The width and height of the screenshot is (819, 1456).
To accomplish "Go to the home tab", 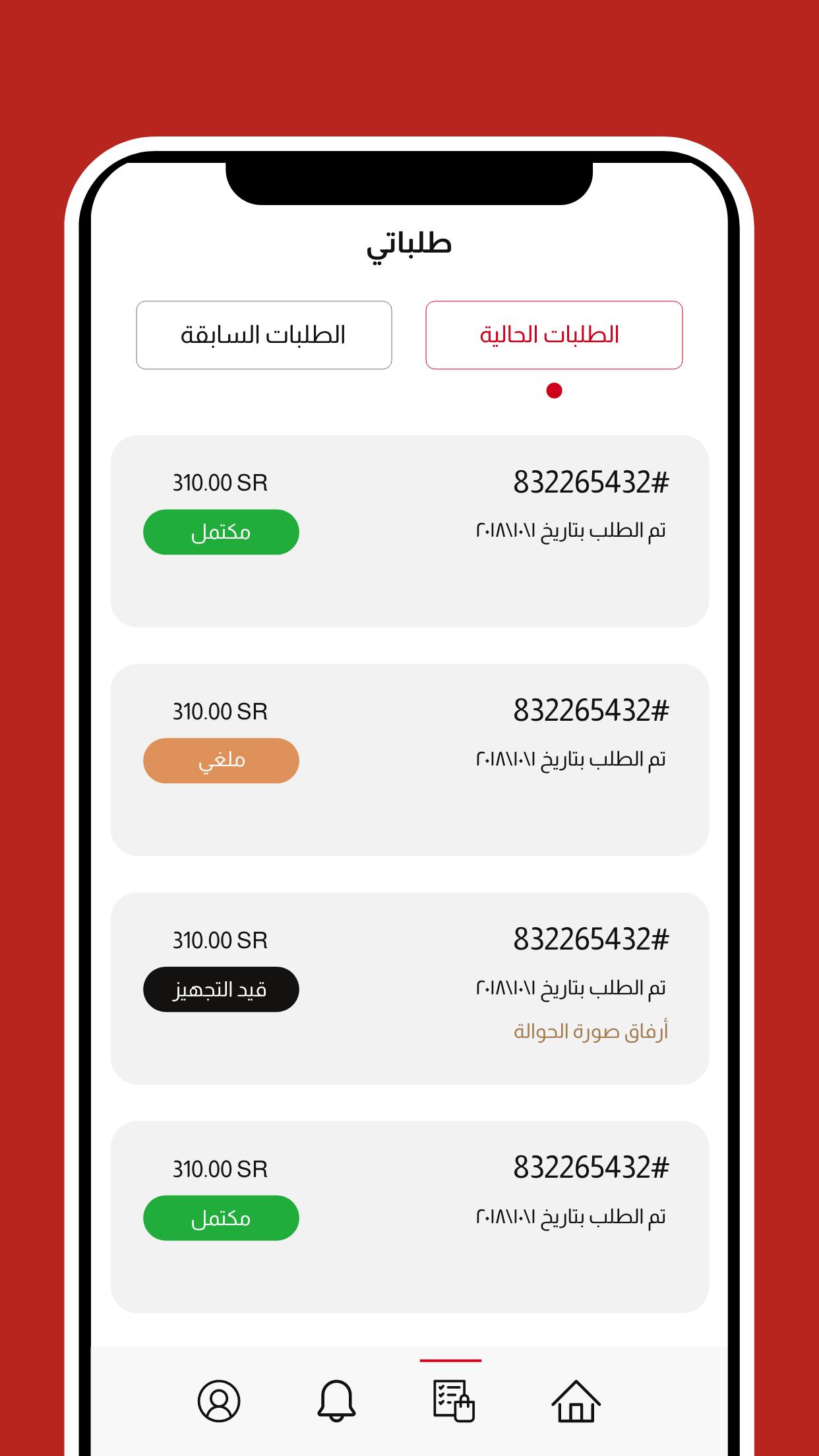I will (576, 1401).
